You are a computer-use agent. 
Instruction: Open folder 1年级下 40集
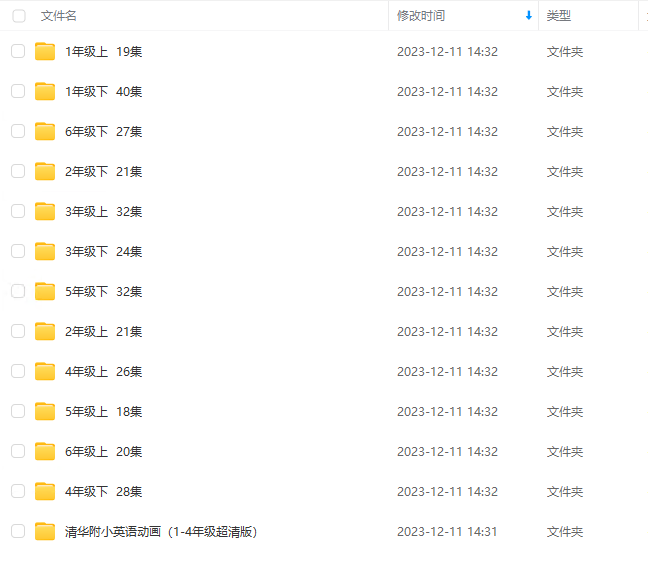tap(103, 92)
